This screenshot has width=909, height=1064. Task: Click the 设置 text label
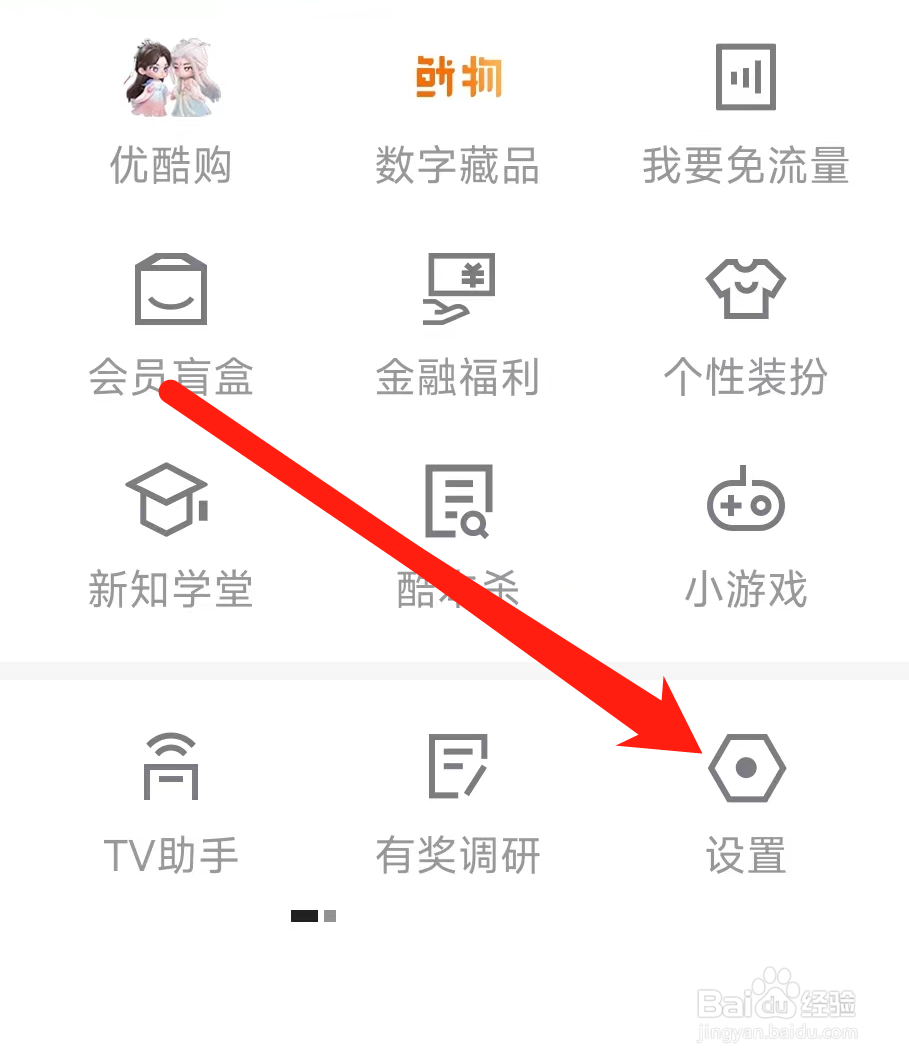pos(745,856)
